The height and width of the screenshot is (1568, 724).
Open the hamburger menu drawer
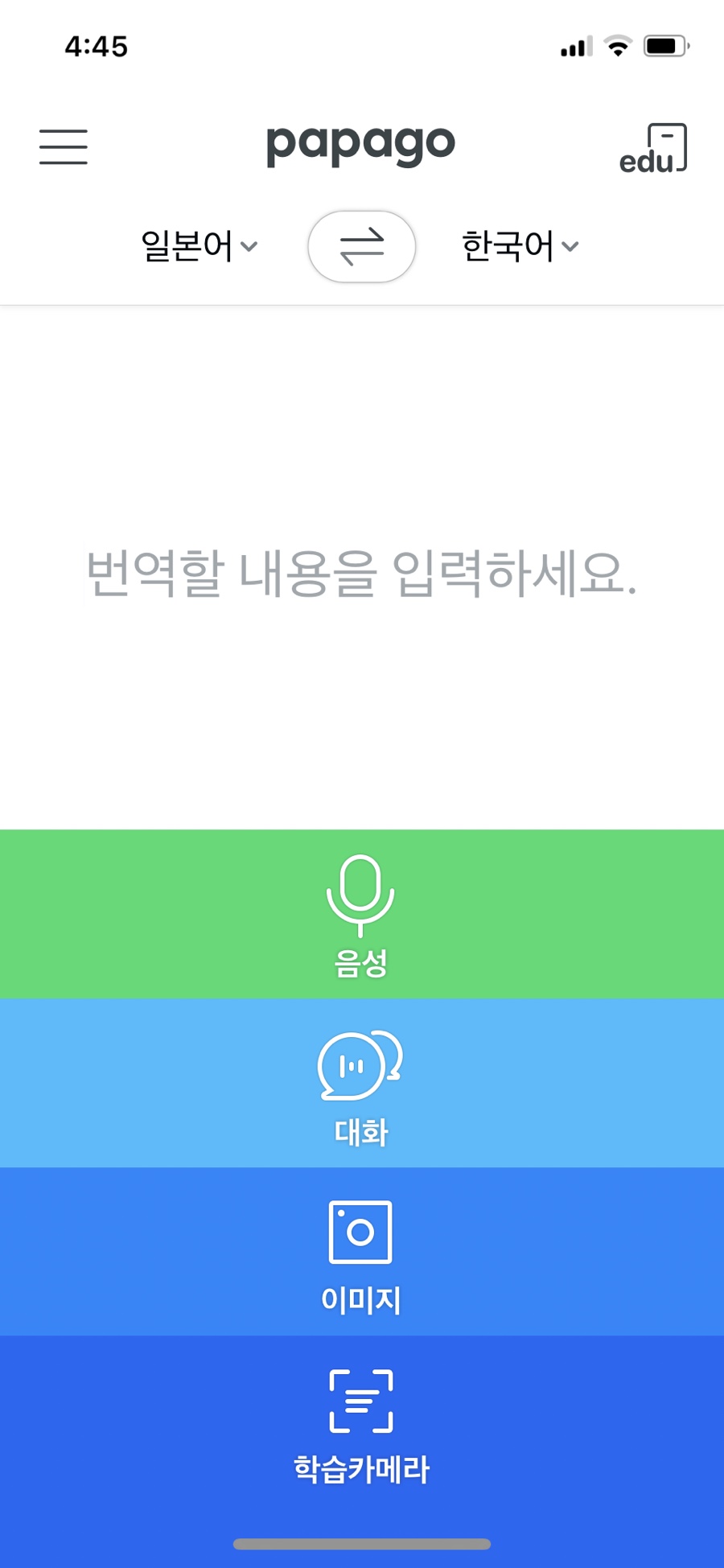click(x=64, y=147)
